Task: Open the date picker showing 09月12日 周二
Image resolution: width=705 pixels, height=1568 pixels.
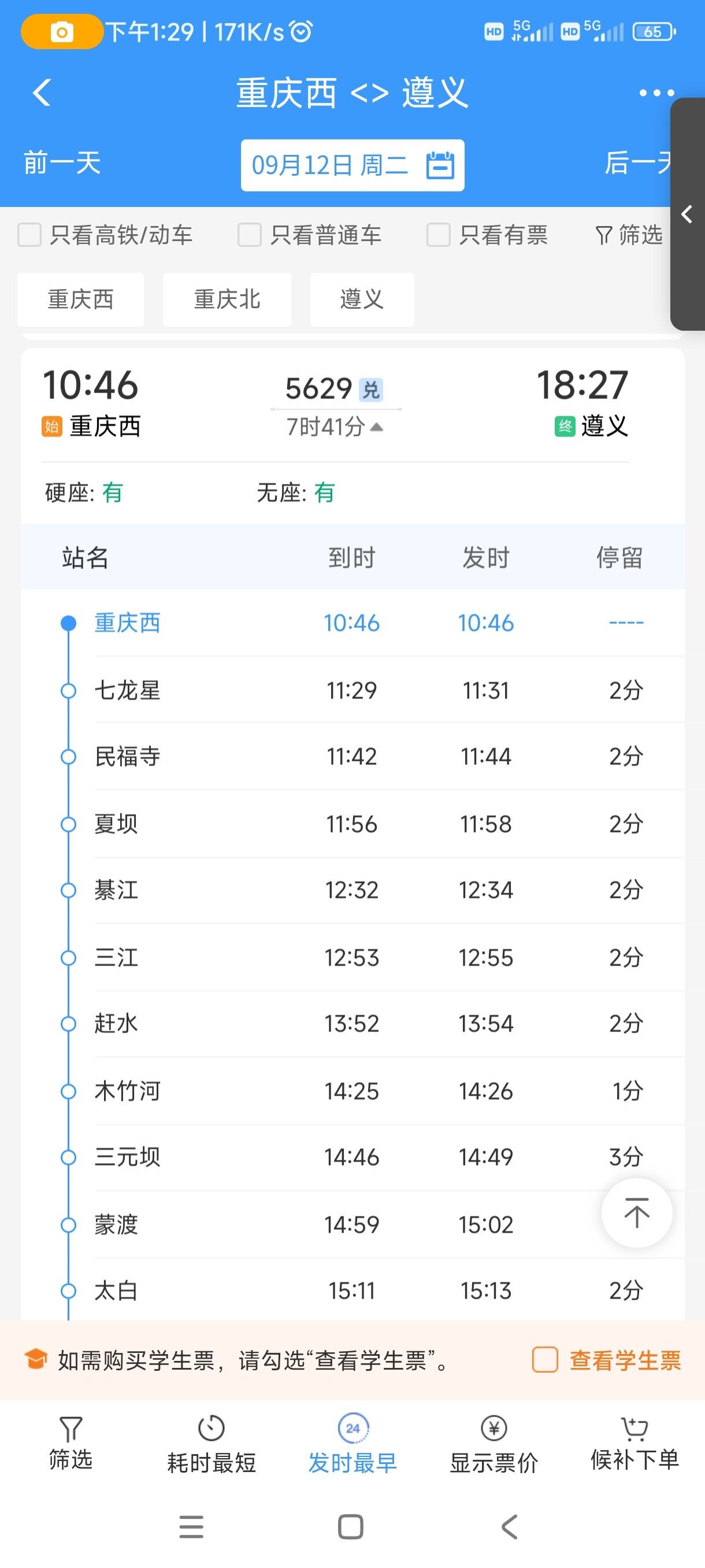Action: coord(352,165)
